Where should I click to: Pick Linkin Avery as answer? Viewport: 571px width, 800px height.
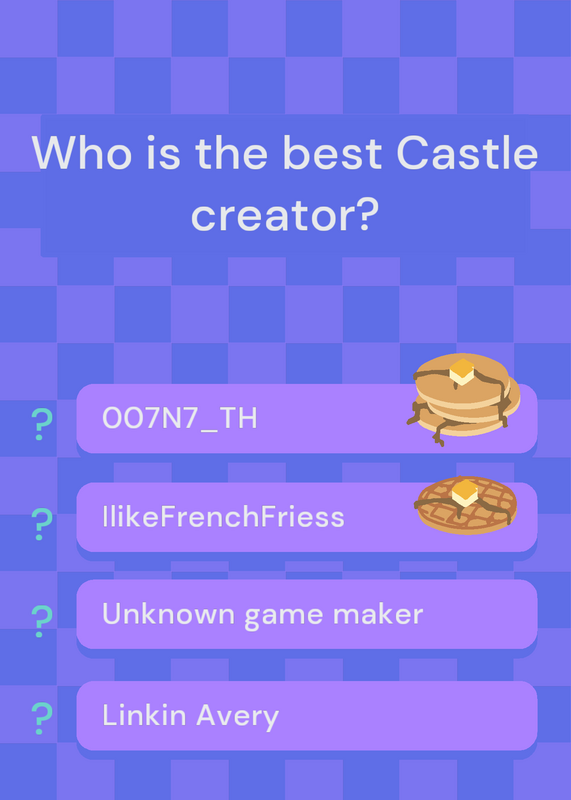tap(307, 715)
